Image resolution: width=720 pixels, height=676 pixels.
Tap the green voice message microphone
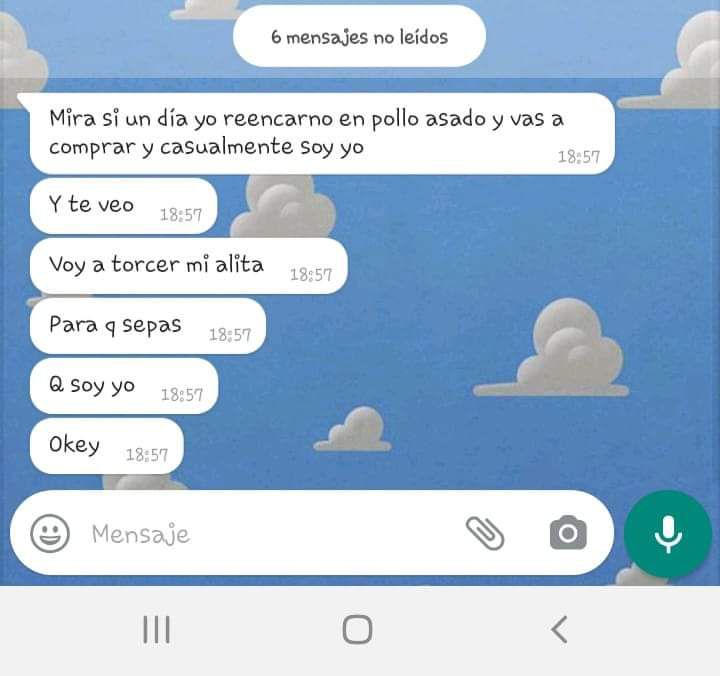(x=667, y=534)
